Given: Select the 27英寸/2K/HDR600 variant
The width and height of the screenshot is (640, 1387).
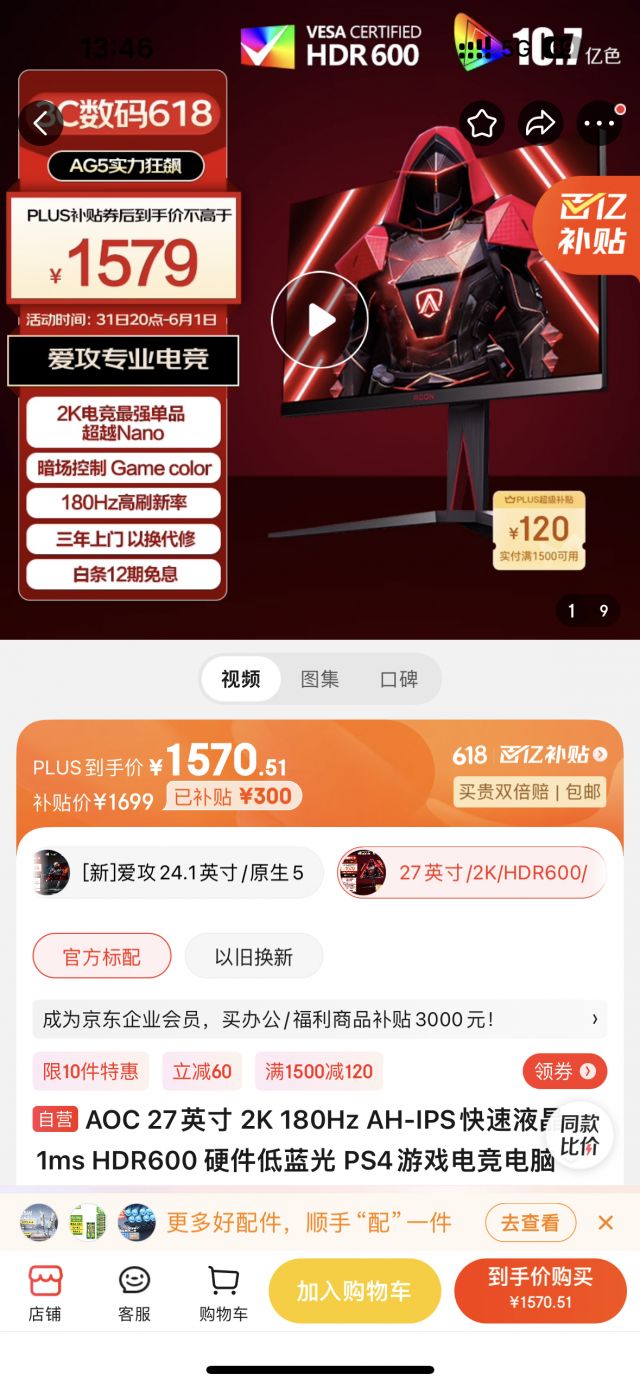Looking at the screenshot, I should (x=471, y=872).
